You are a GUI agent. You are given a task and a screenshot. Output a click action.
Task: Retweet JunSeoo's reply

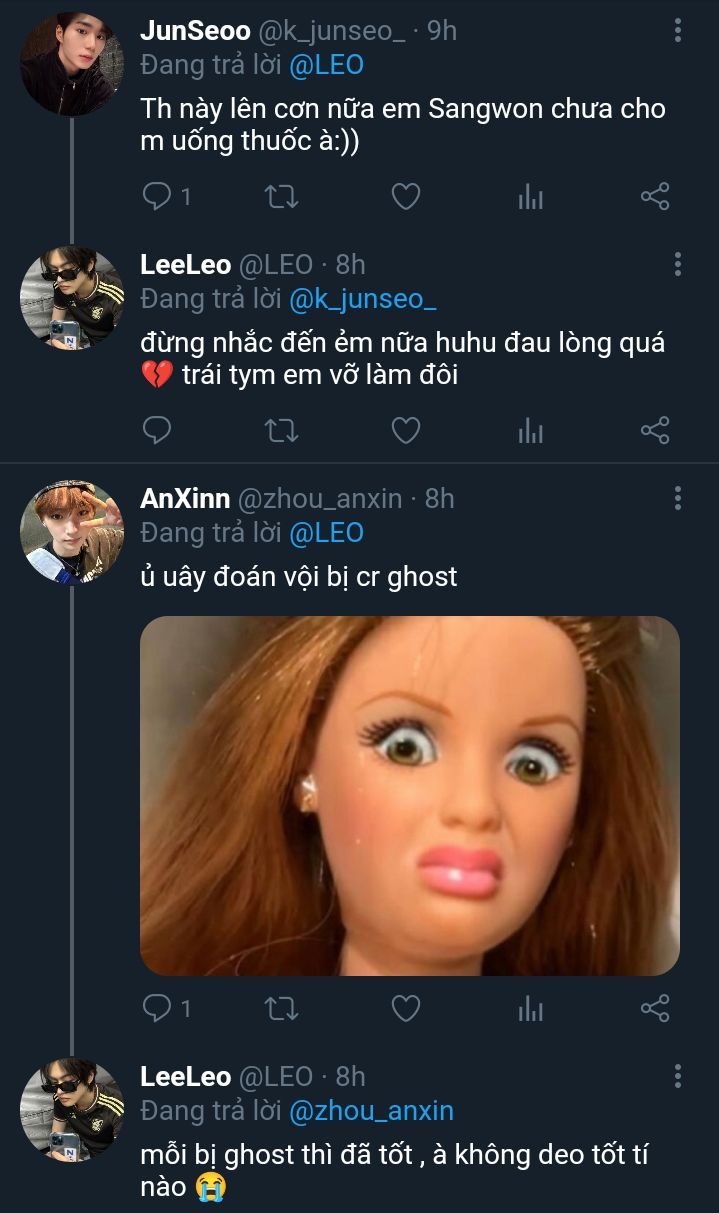point(281,197)
